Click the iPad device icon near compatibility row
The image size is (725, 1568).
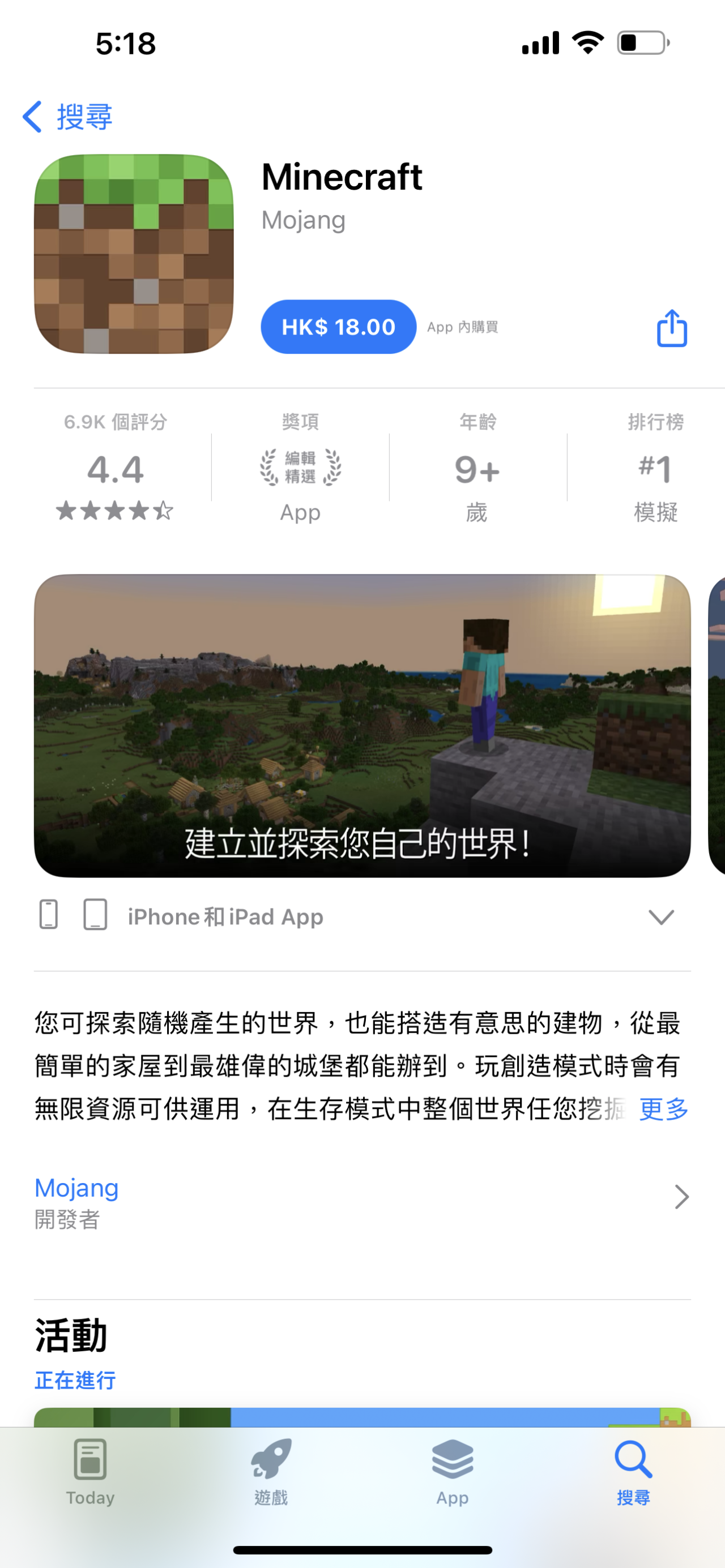(x=96, y=915)
